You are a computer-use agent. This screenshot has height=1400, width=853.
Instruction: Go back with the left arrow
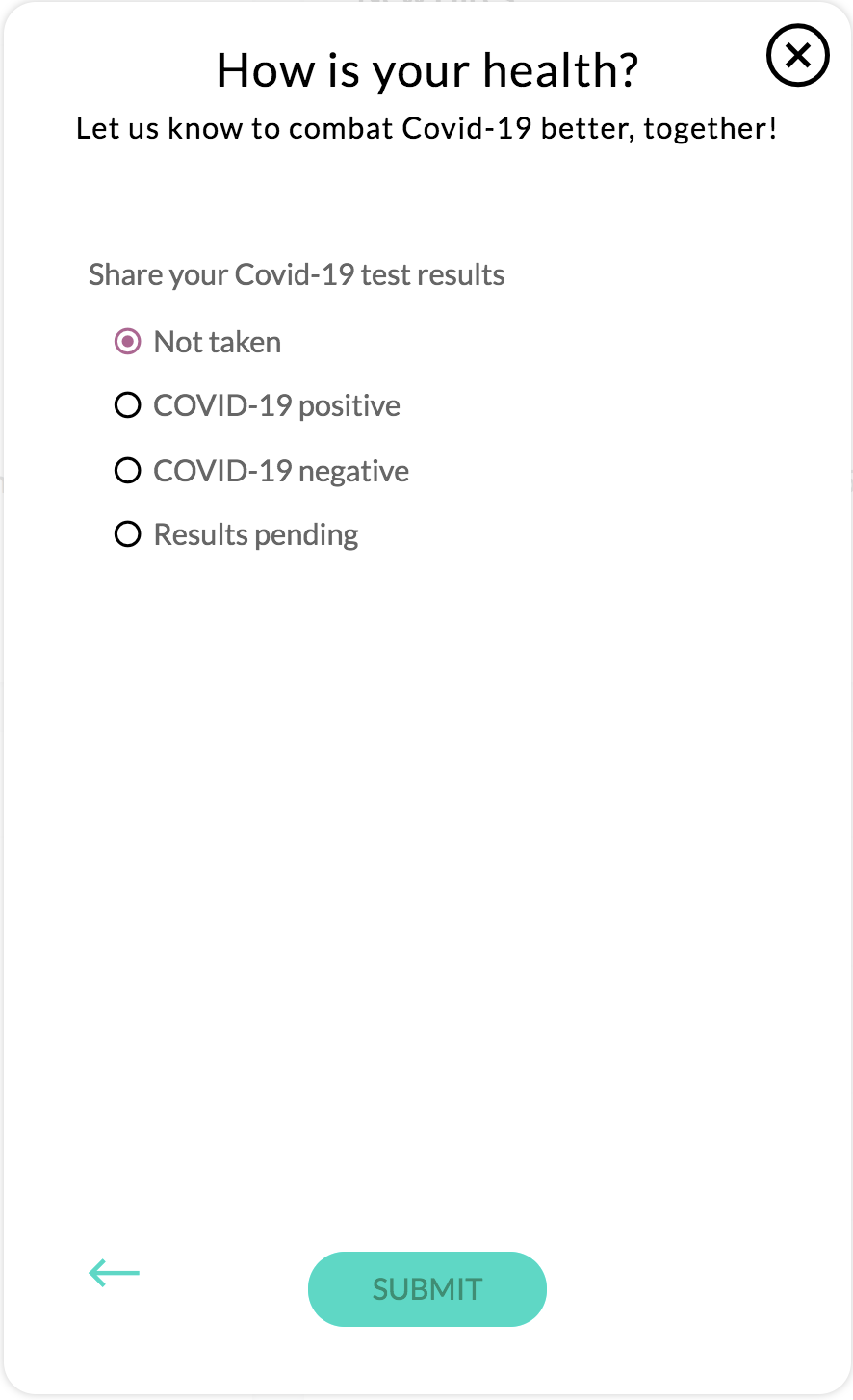115,1273
